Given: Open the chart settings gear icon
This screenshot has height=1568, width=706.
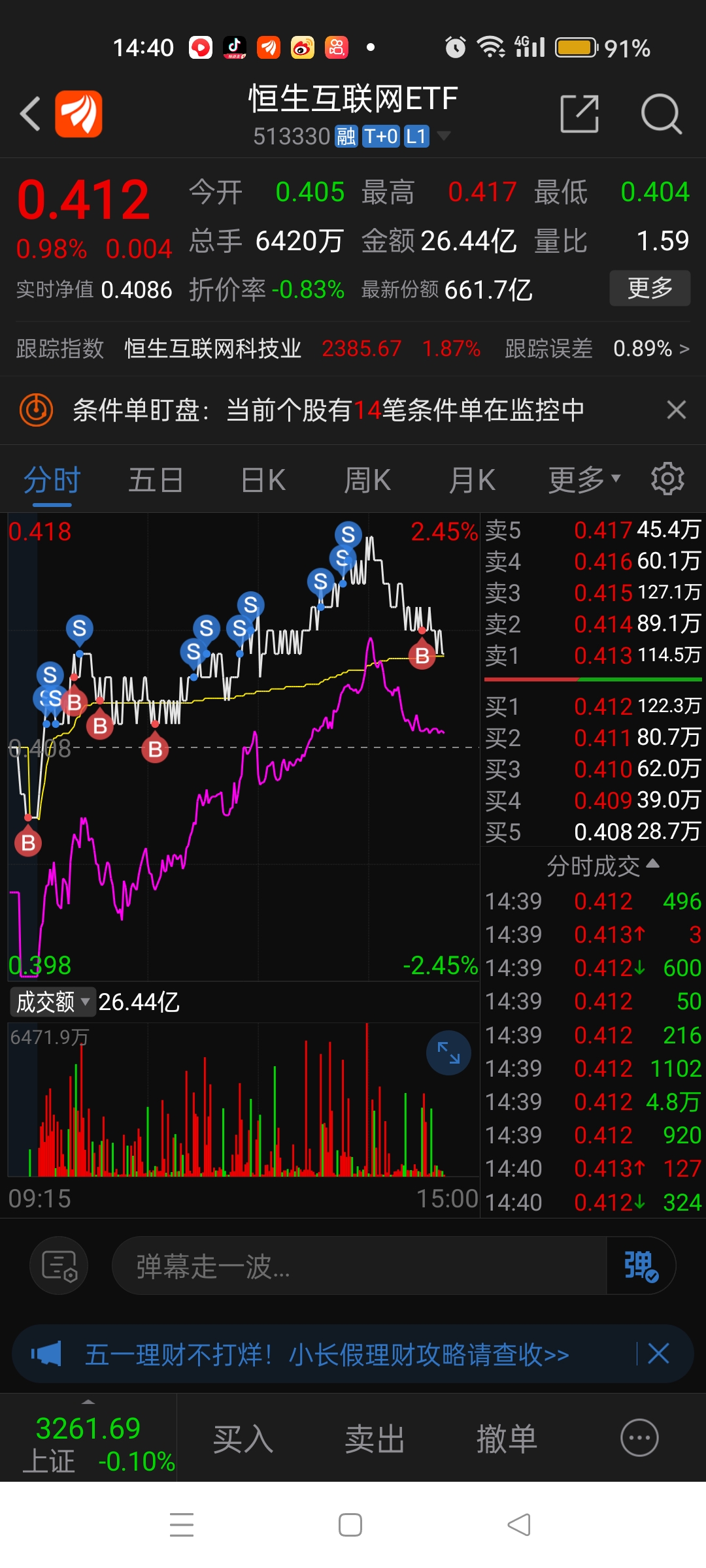Looking at the screenshot, I should 667,478.
